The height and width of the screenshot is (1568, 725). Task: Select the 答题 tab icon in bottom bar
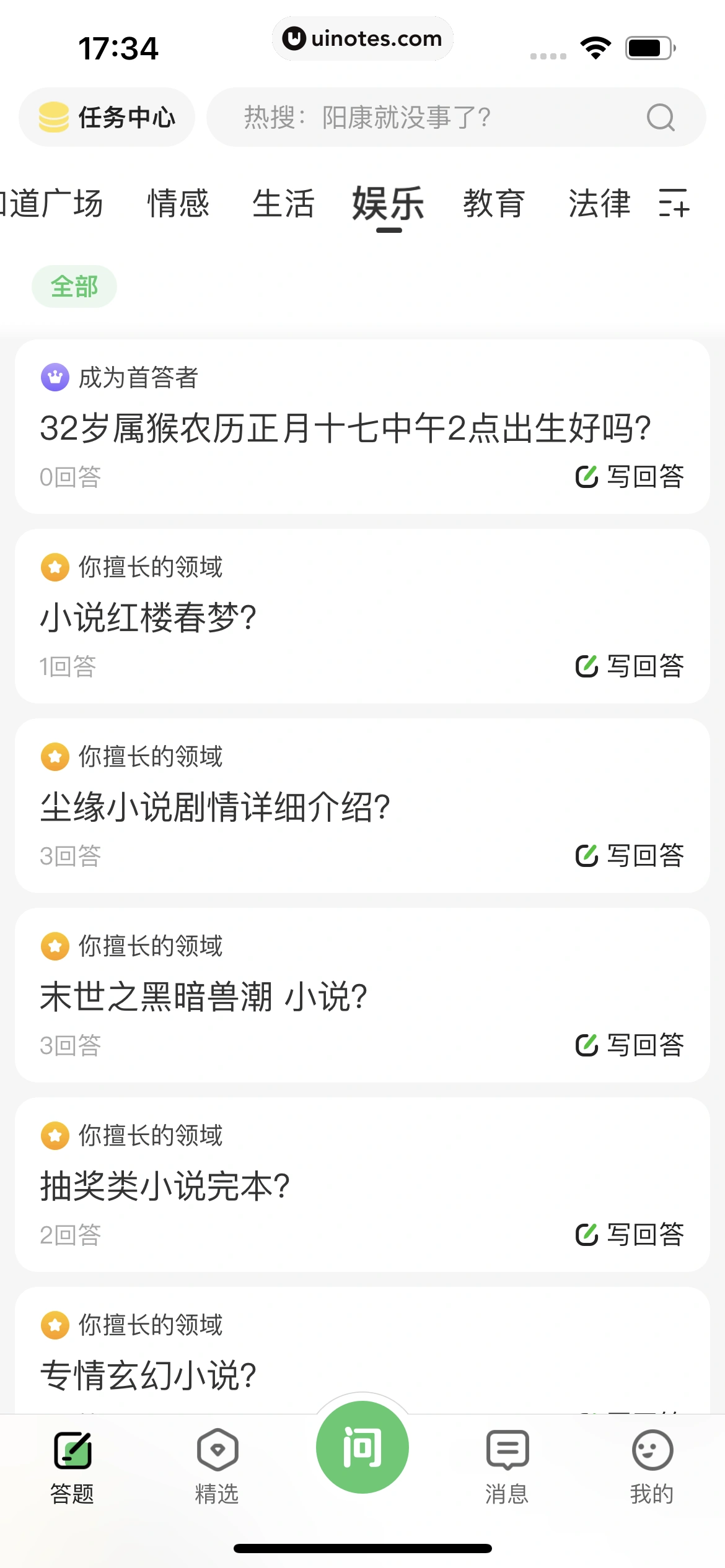pos(71,1450)
